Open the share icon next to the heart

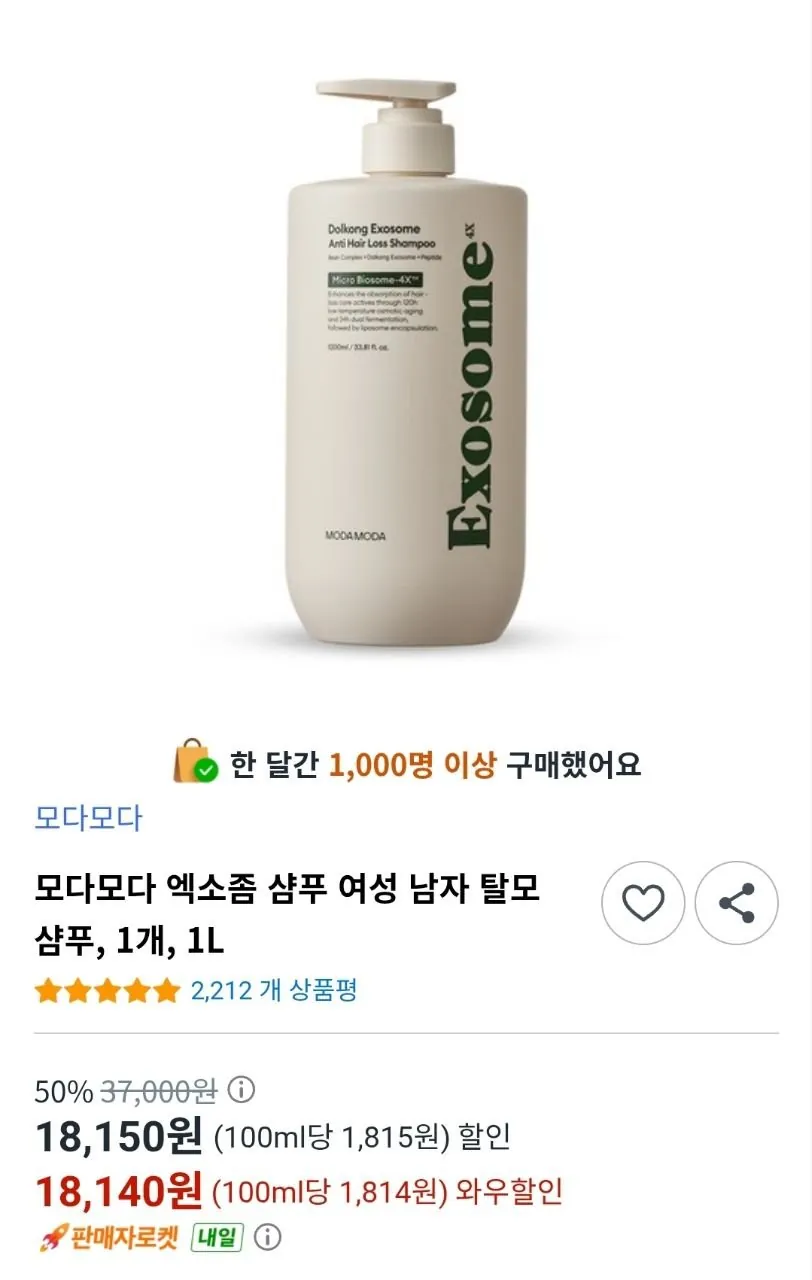(x=736, y=902)
